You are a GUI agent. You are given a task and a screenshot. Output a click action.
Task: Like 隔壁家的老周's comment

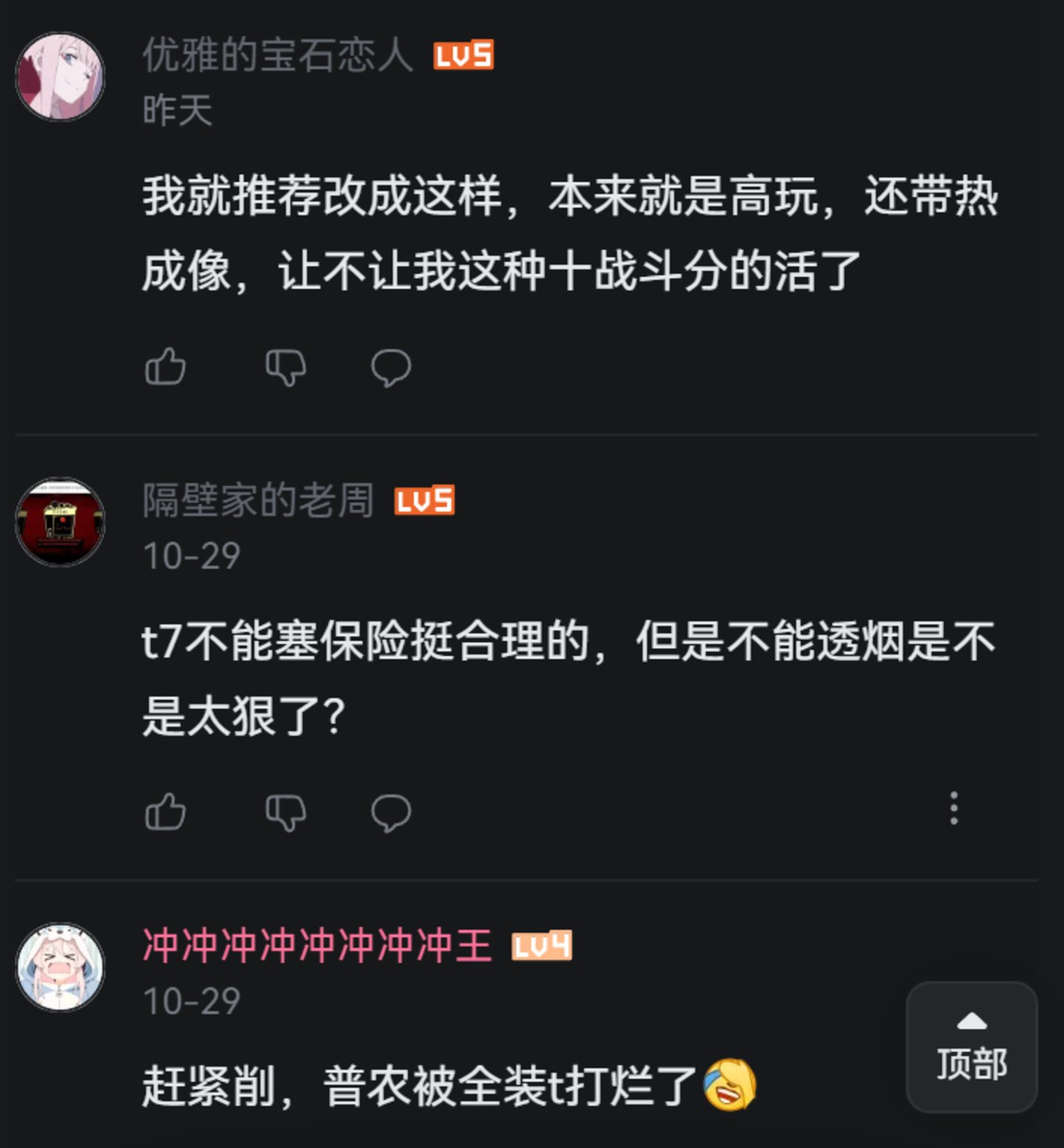click(166, 812)
